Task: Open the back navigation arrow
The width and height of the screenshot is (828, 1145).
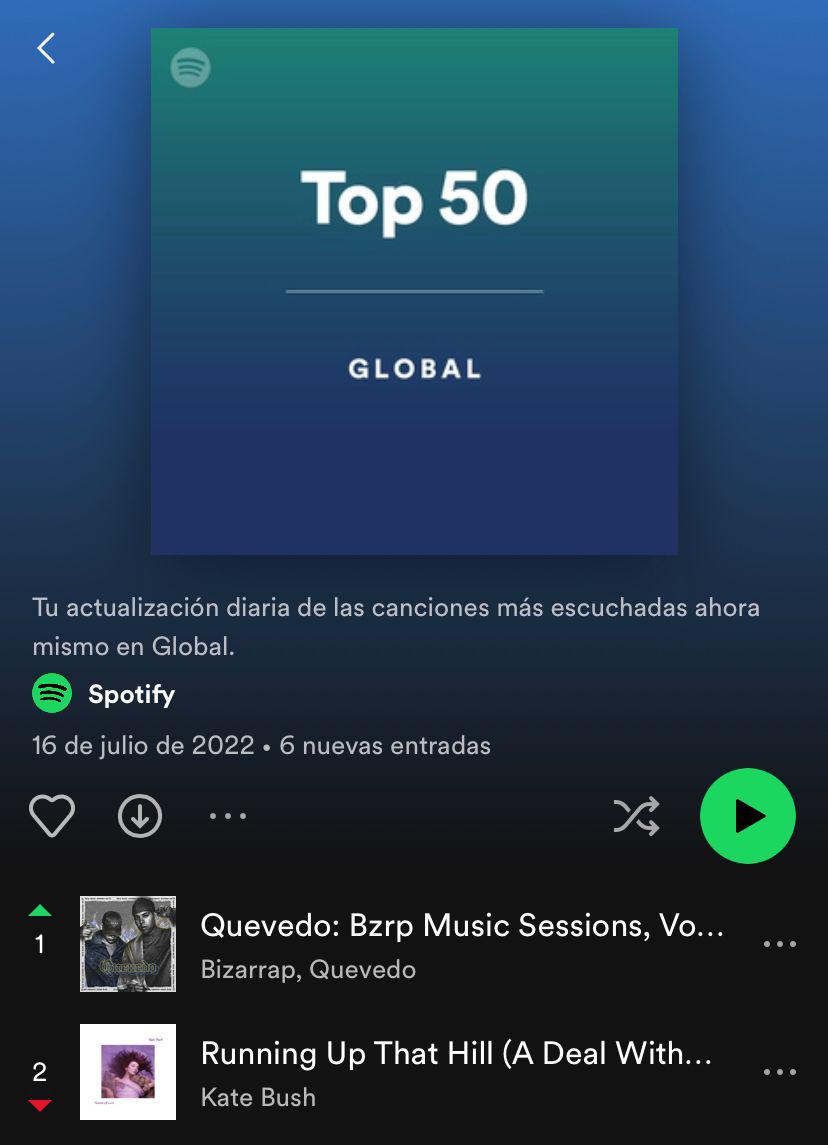Action: [44, 47]
